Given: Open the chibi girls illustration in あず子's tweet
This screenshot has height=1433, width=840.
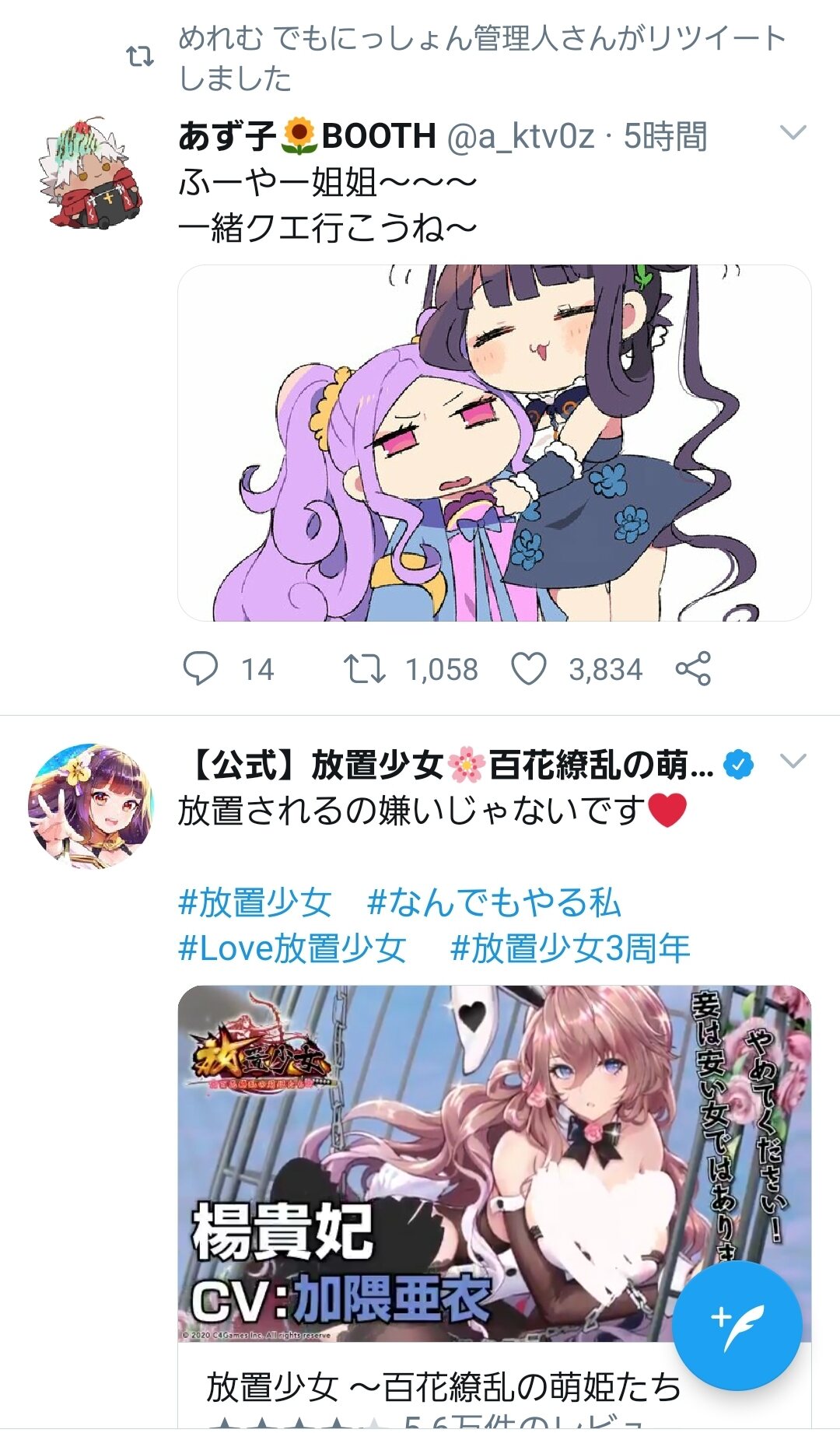Looking at the screenshot, I should [x=494, y=443].
